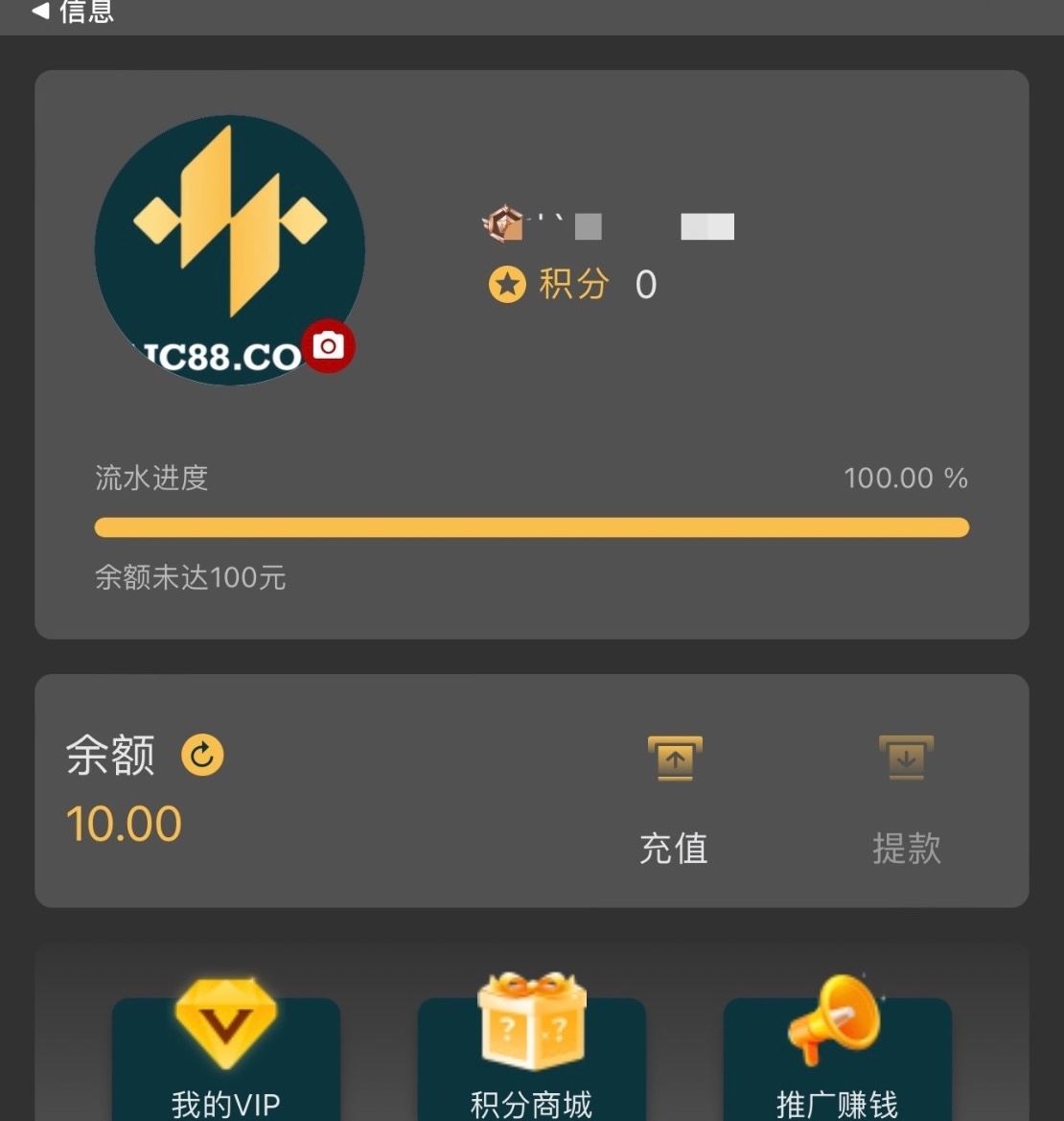This screenshot has height=1121, width=1064.
Task: Go back via the 信息 arrow
Action: (x=41, y=12)
